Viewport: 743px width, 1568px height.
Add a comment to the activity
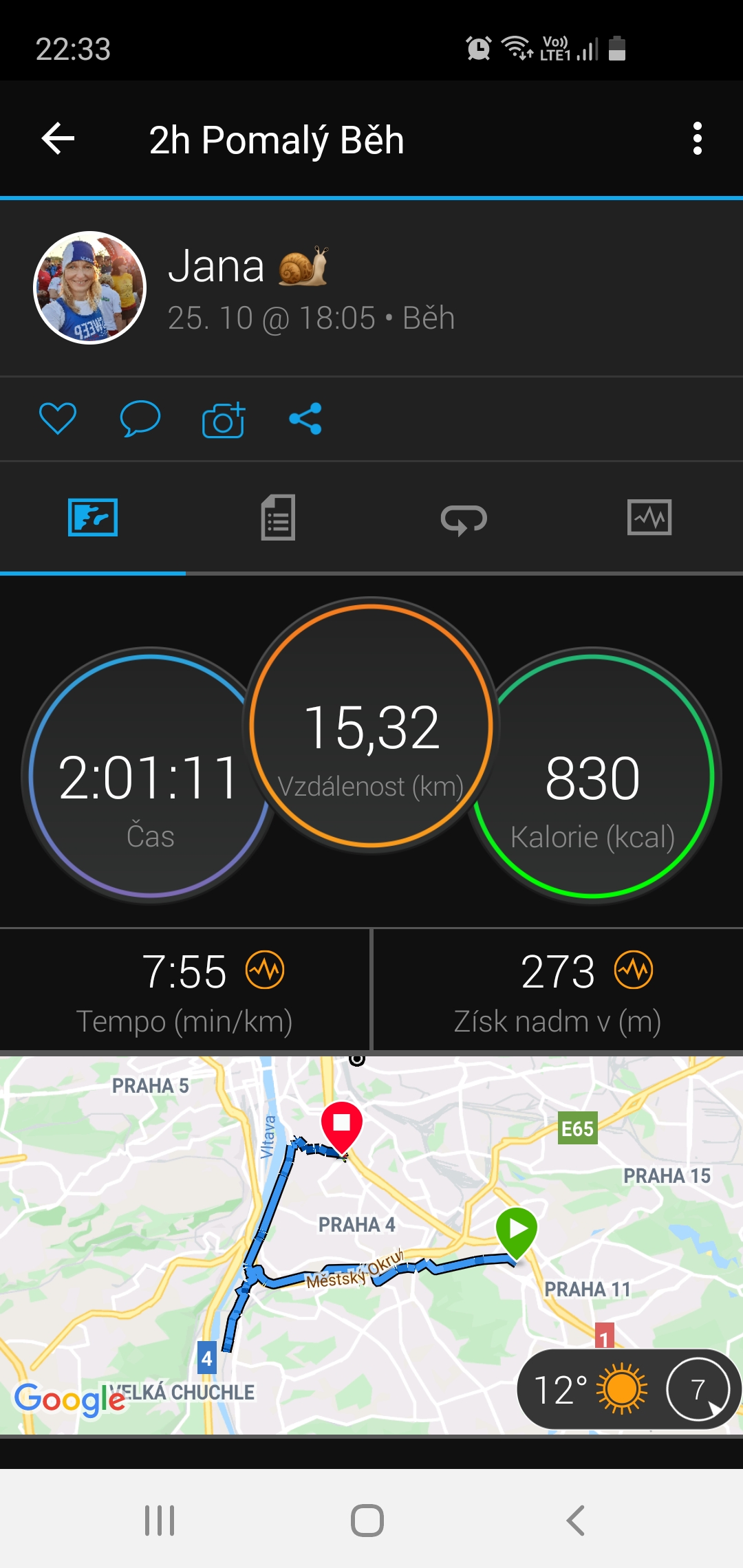[140, 419]
